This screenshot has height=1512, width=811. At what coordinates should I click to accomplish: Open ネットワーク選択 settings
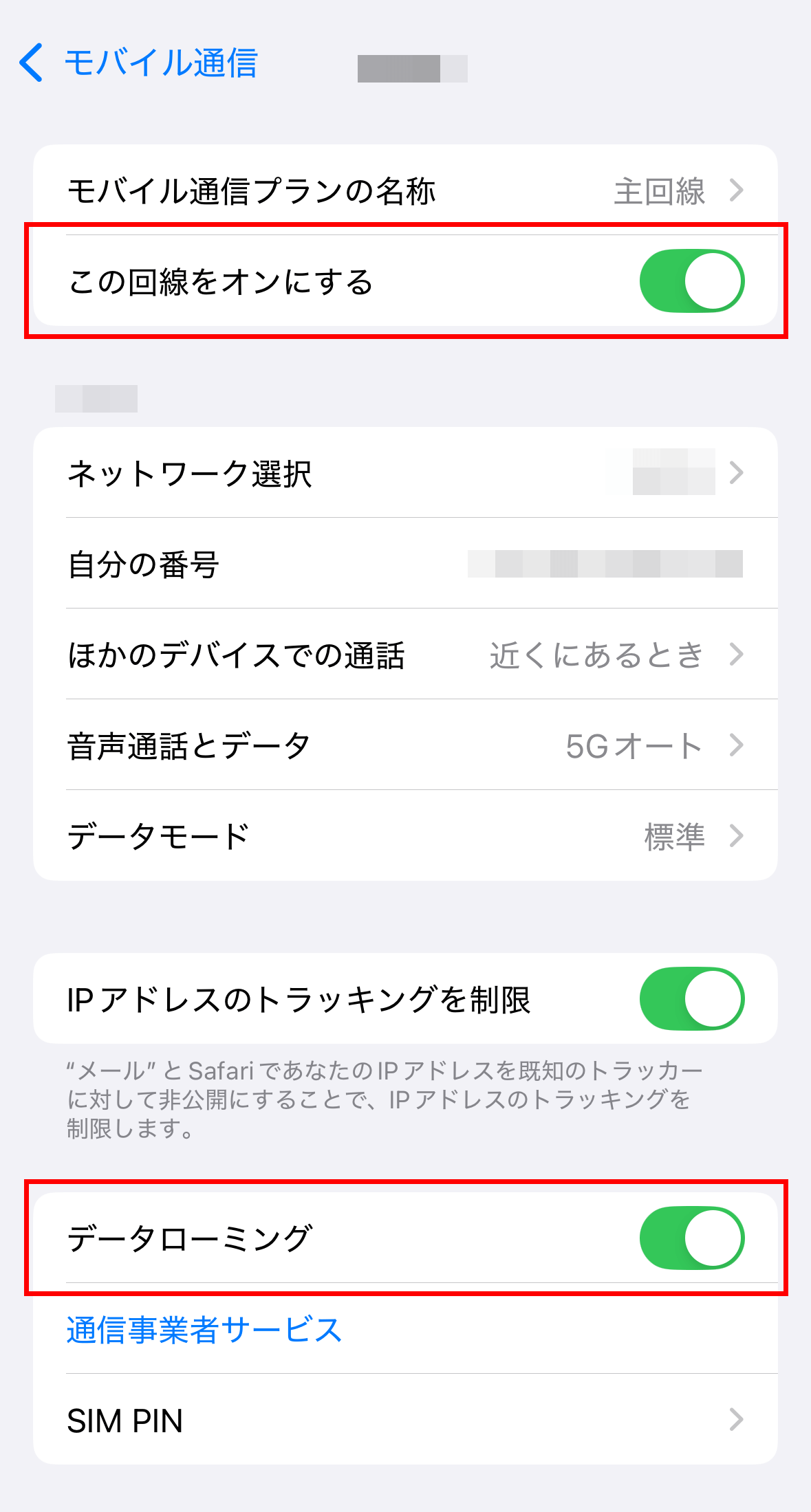405,473
